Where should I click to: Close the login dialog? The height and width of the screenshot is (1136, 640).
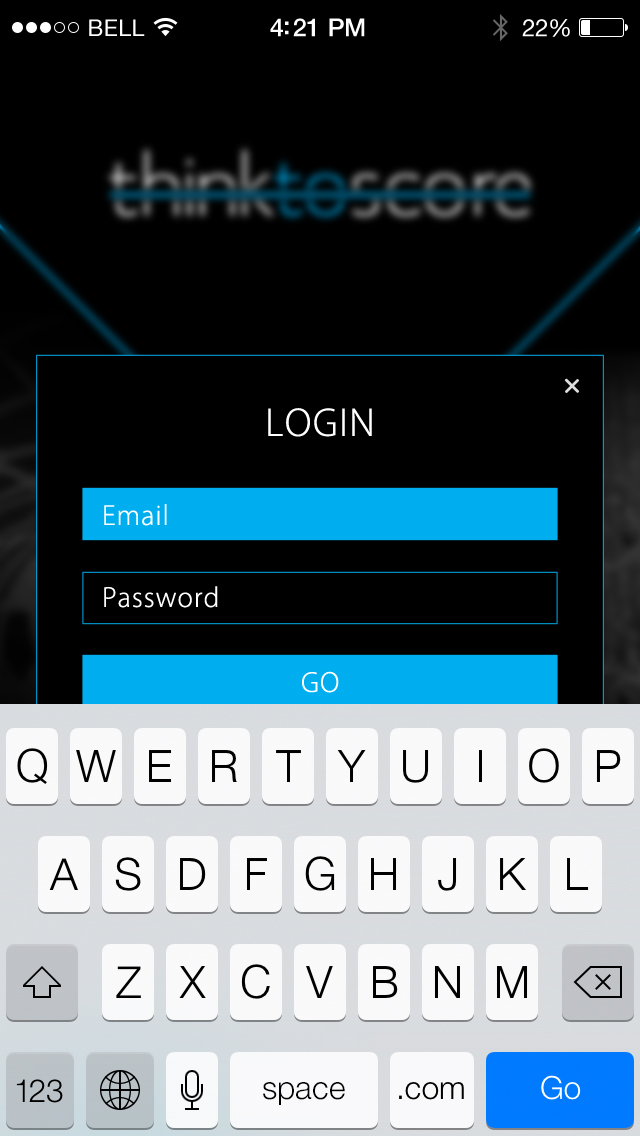click(x=572, y=386)
